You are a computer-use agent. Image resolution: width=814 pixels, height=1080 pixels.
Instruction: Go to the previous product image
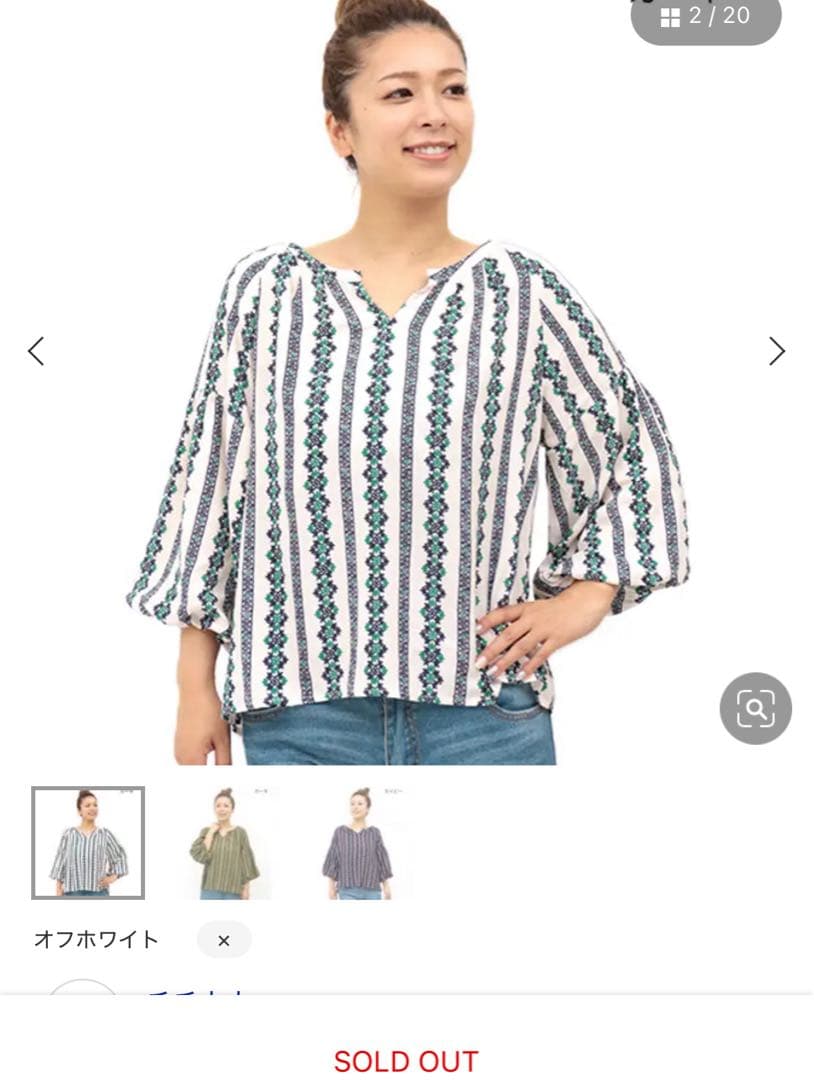tap(37, 351)
